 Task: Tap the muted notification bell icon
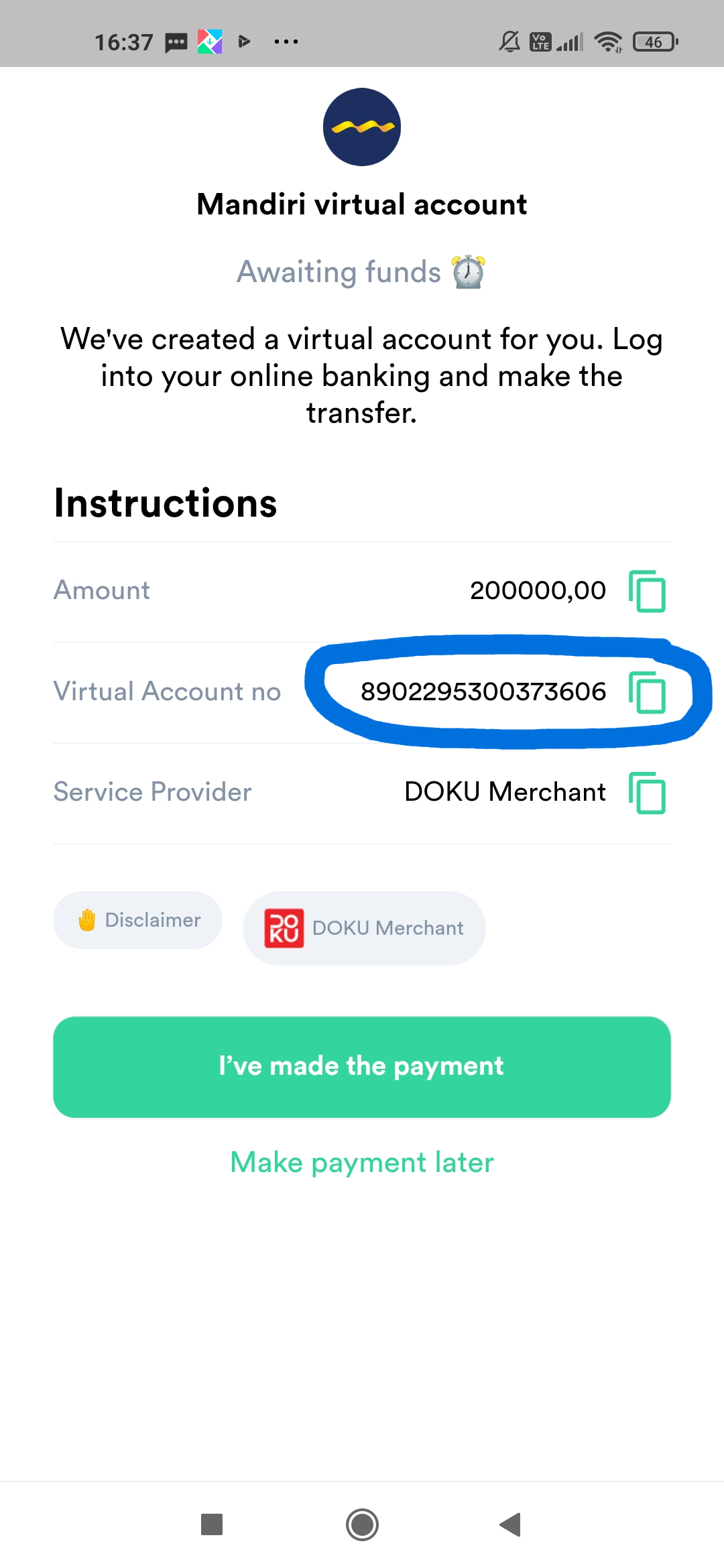click(509, 41)
